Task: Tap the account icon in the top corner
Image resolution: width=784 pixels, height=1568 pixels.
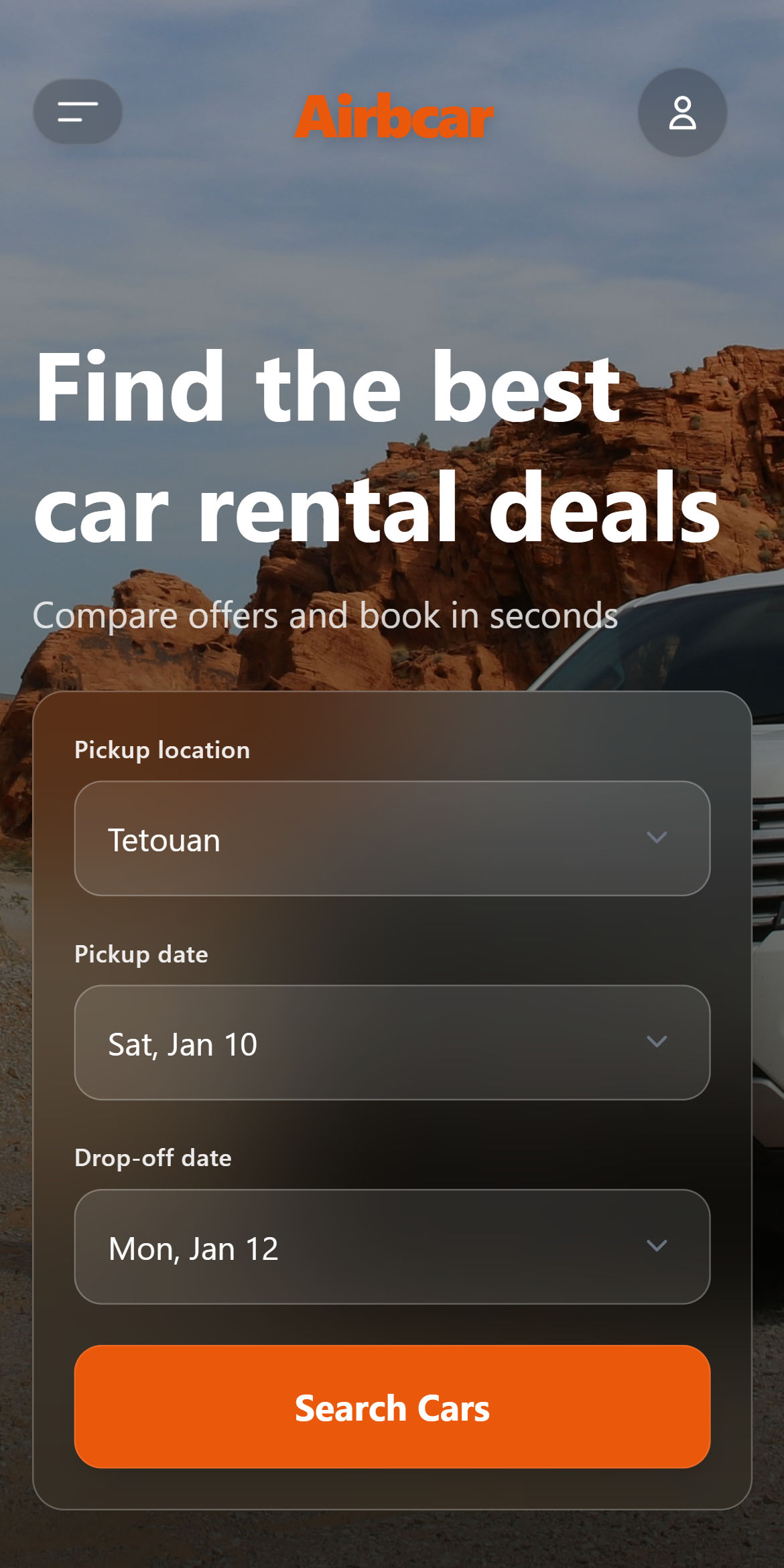Action: 683,113
